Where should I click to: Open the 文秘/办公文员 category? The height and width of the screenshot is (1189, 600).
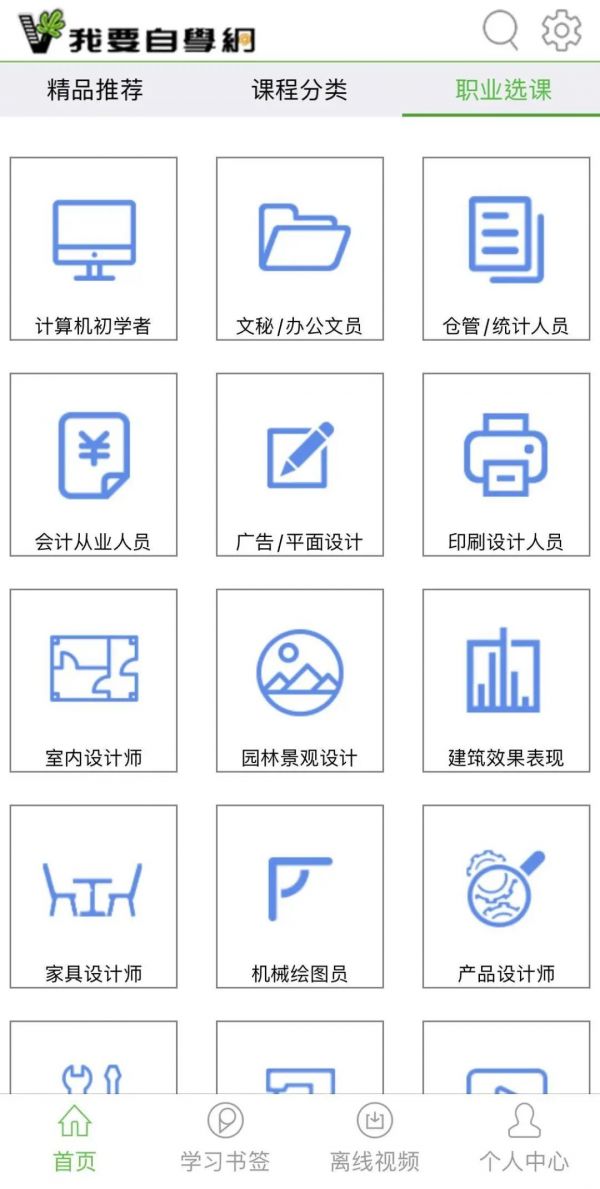[300, 249]
